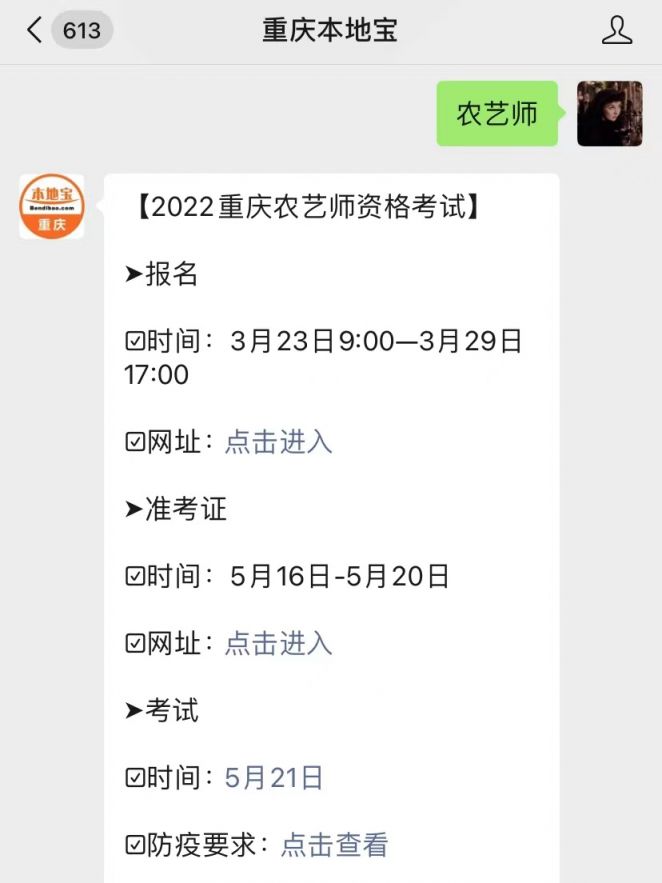The width and height of the screenshot is (662, 883).
Task: Go back to the chat list
Action: tap(36, 30)
